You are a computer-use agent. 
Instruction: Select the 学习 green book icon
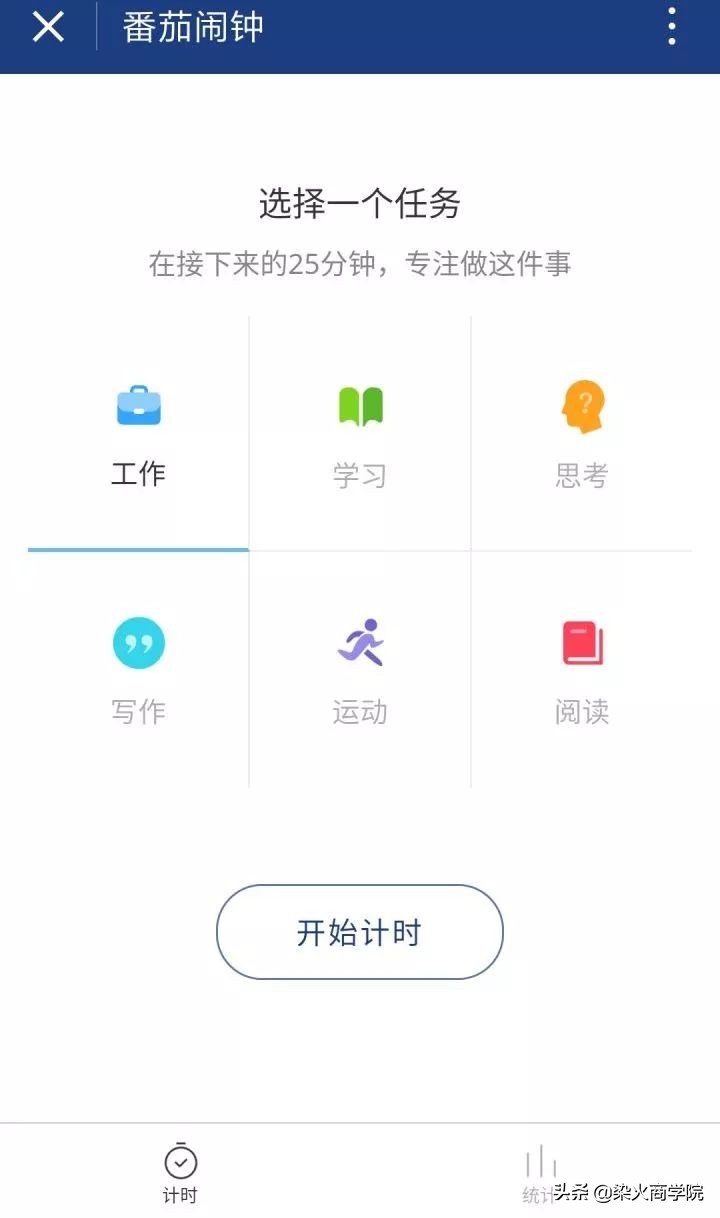point(360,404)
